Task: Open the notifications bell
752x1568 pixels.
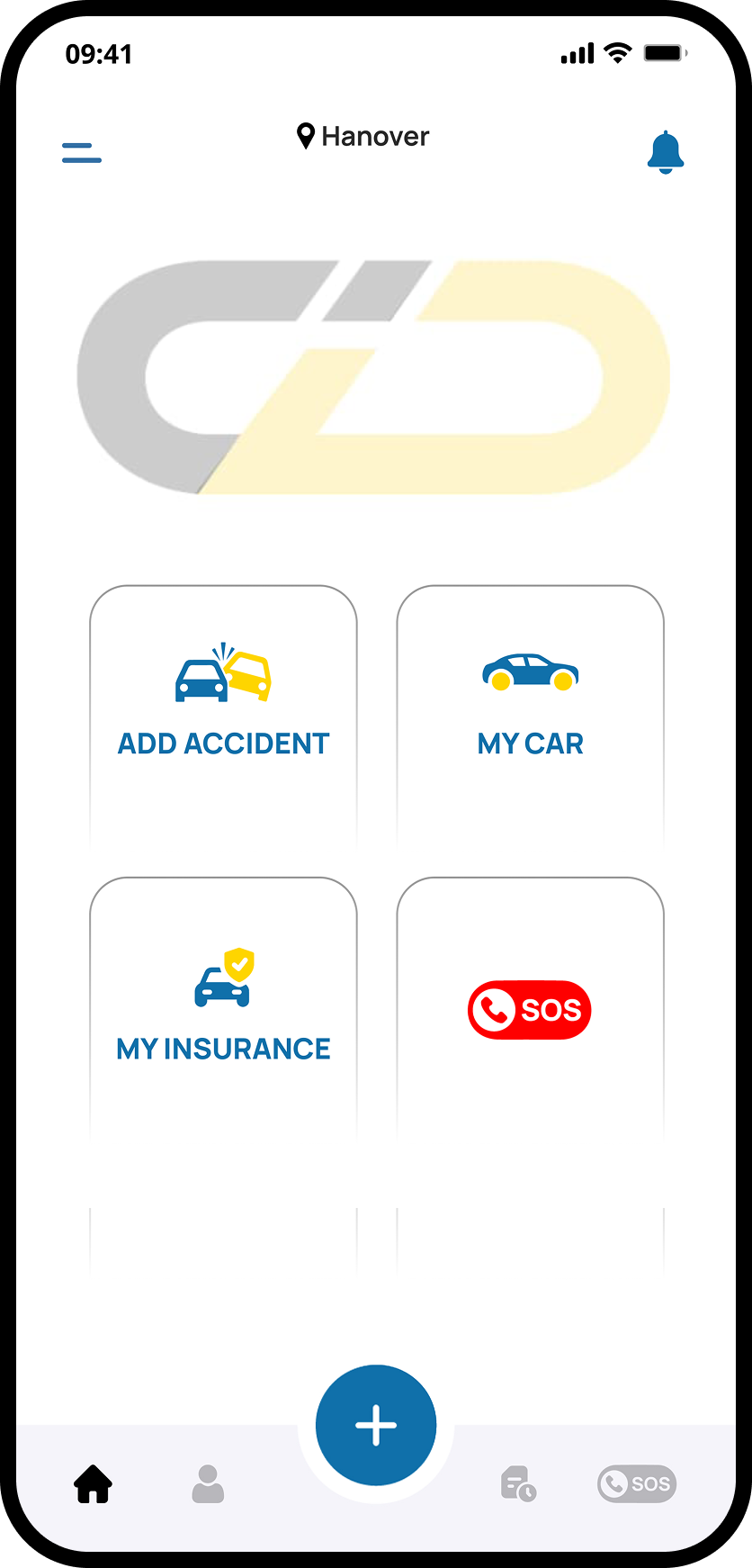Action: coord(666,152)
